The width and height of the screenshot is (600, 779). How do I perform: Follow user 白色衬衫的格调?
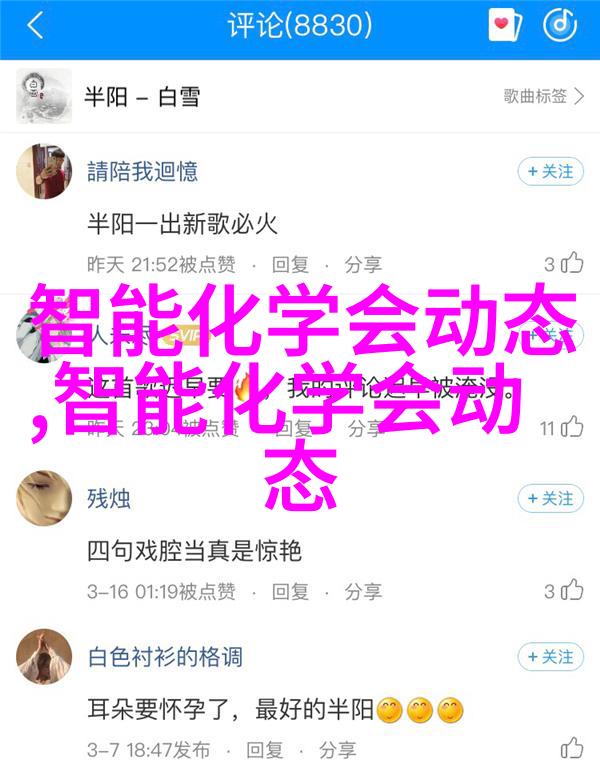tap(551, 657)
